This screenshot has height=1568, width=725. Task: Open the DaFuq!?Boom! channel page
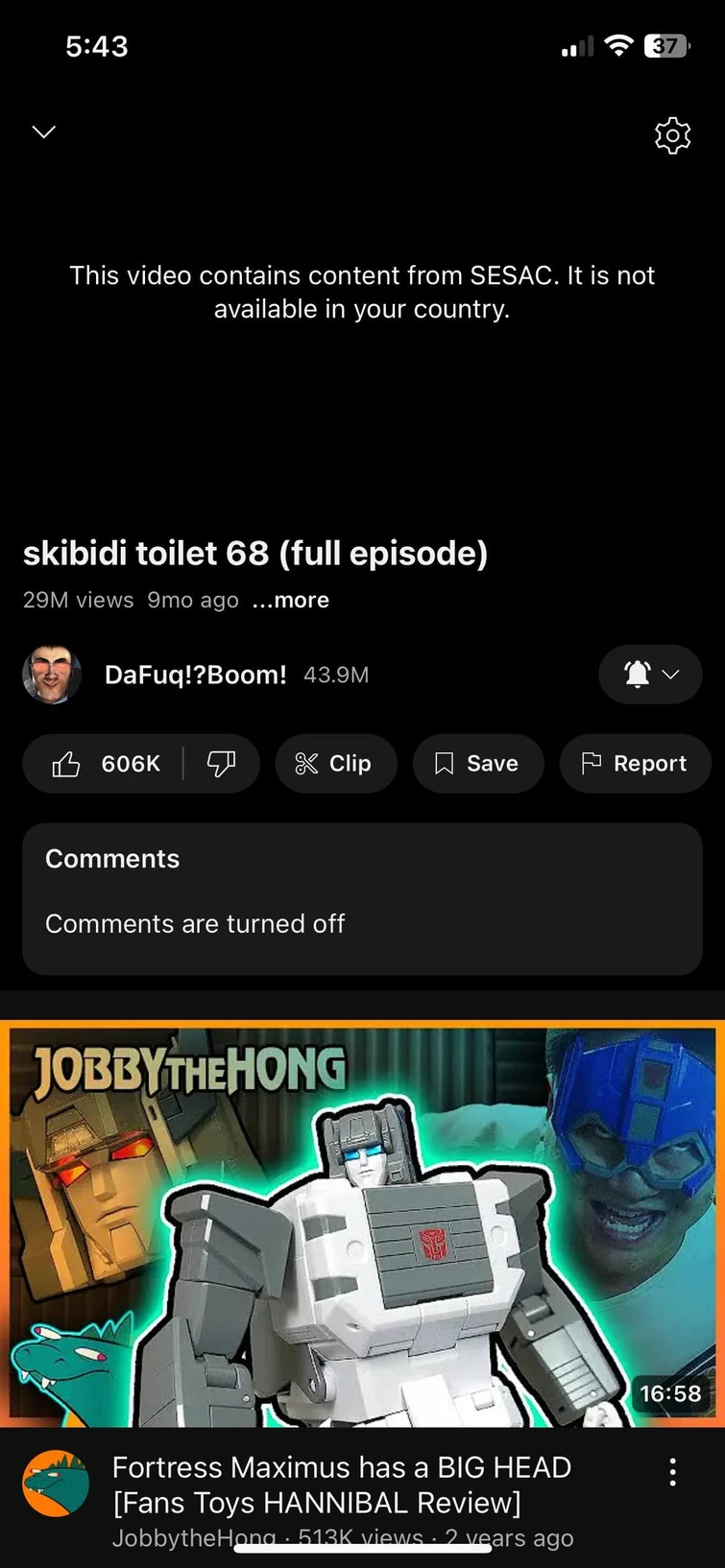click(x=196, y=675)
